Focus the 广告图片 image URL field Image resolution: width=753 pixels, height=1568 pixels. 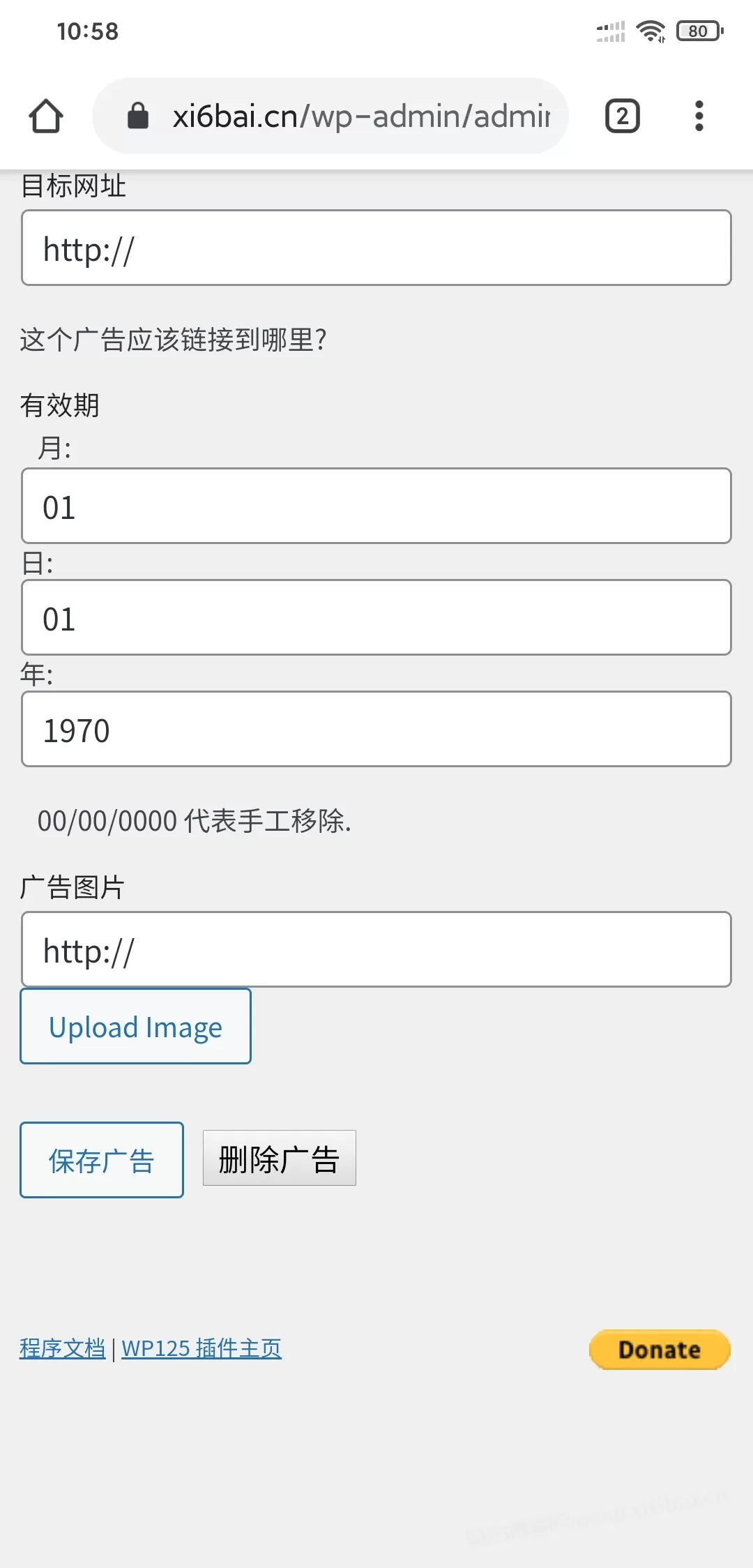376,949
